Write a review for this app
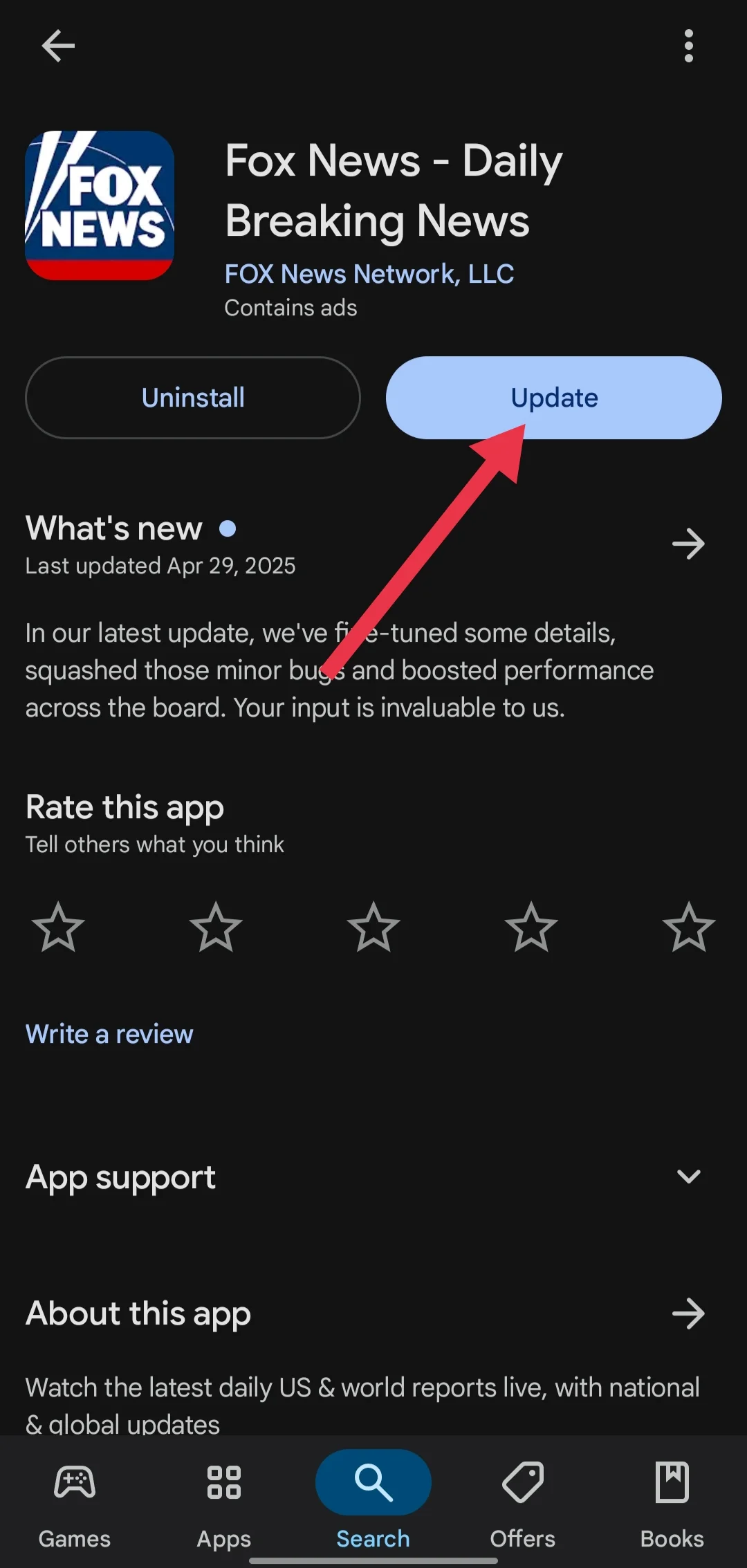 109,1034
